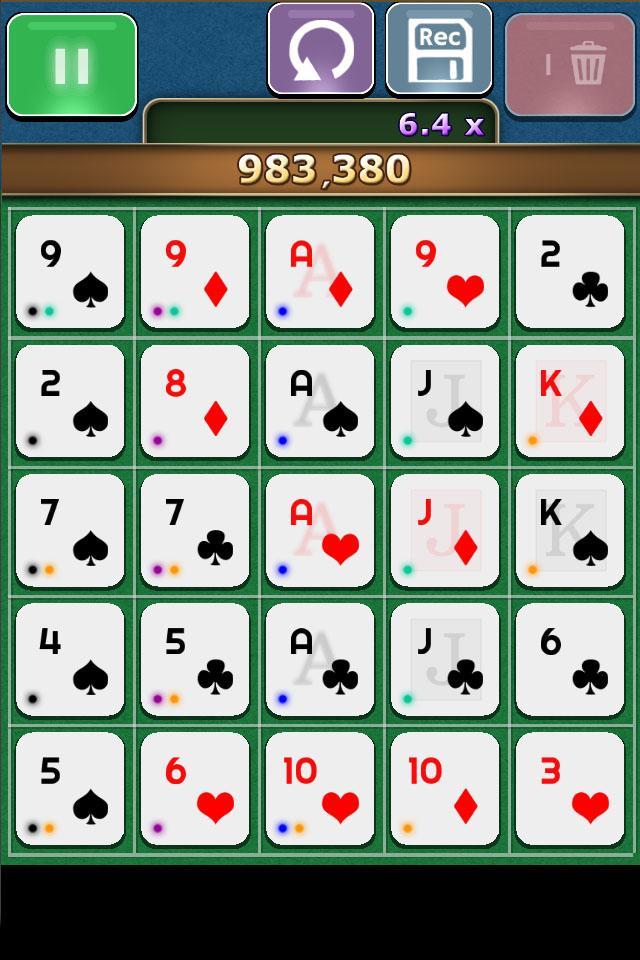The height and width of the screenshot is (960, 640).
Task: Tap the Rec save disk button
Action: tap(439, 49)
